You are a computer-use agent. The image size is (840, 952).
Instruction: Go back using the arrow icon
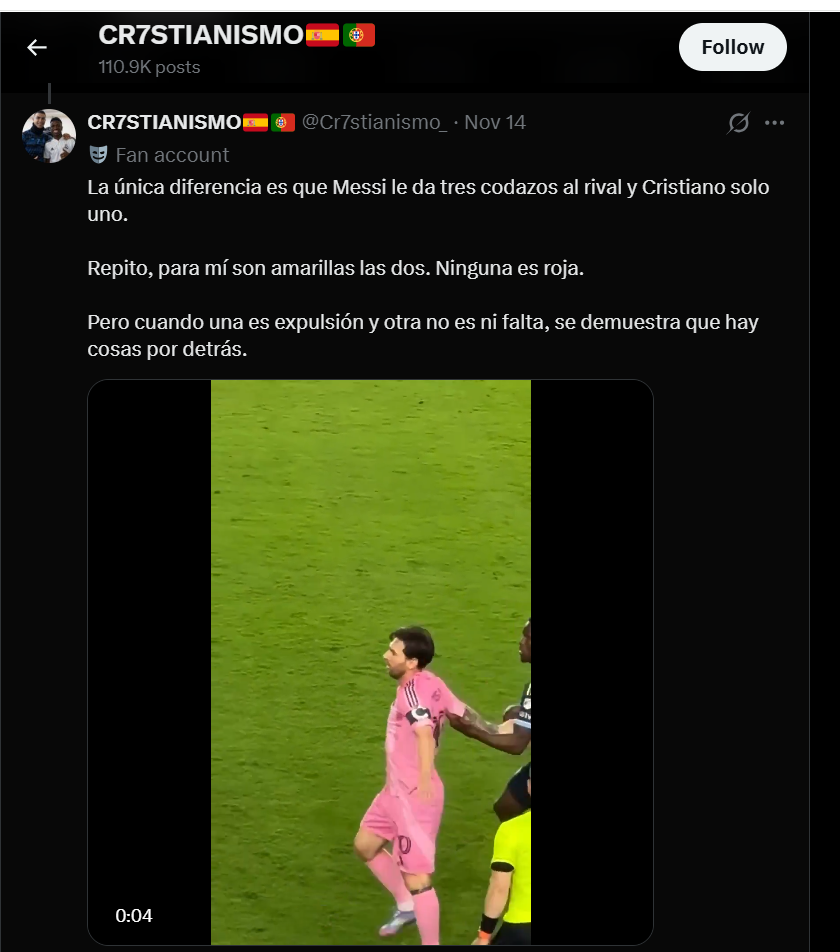[37, 47]
